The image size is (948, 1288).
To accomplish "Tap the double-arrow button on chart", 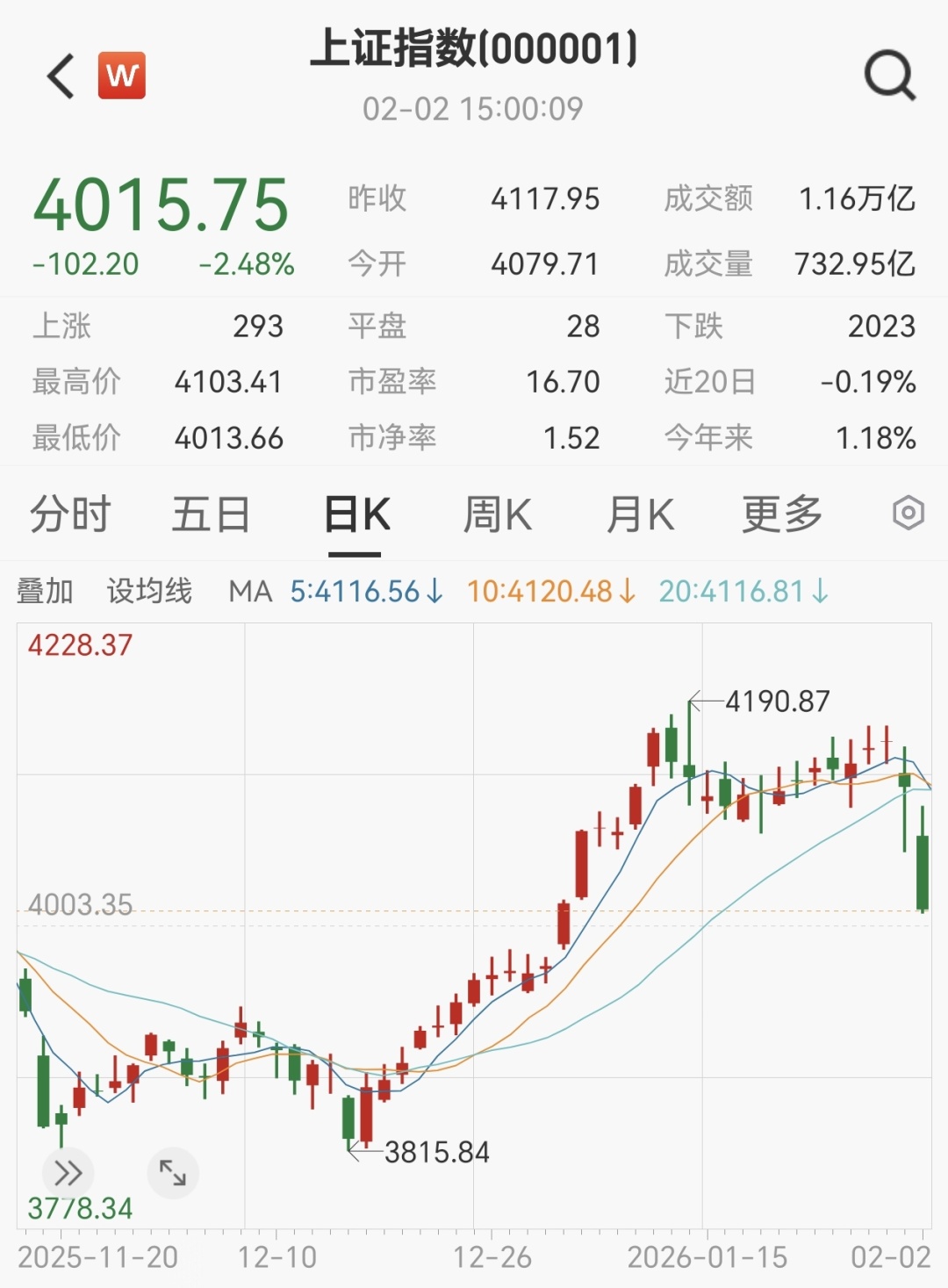I will (x=68, y=1173).
